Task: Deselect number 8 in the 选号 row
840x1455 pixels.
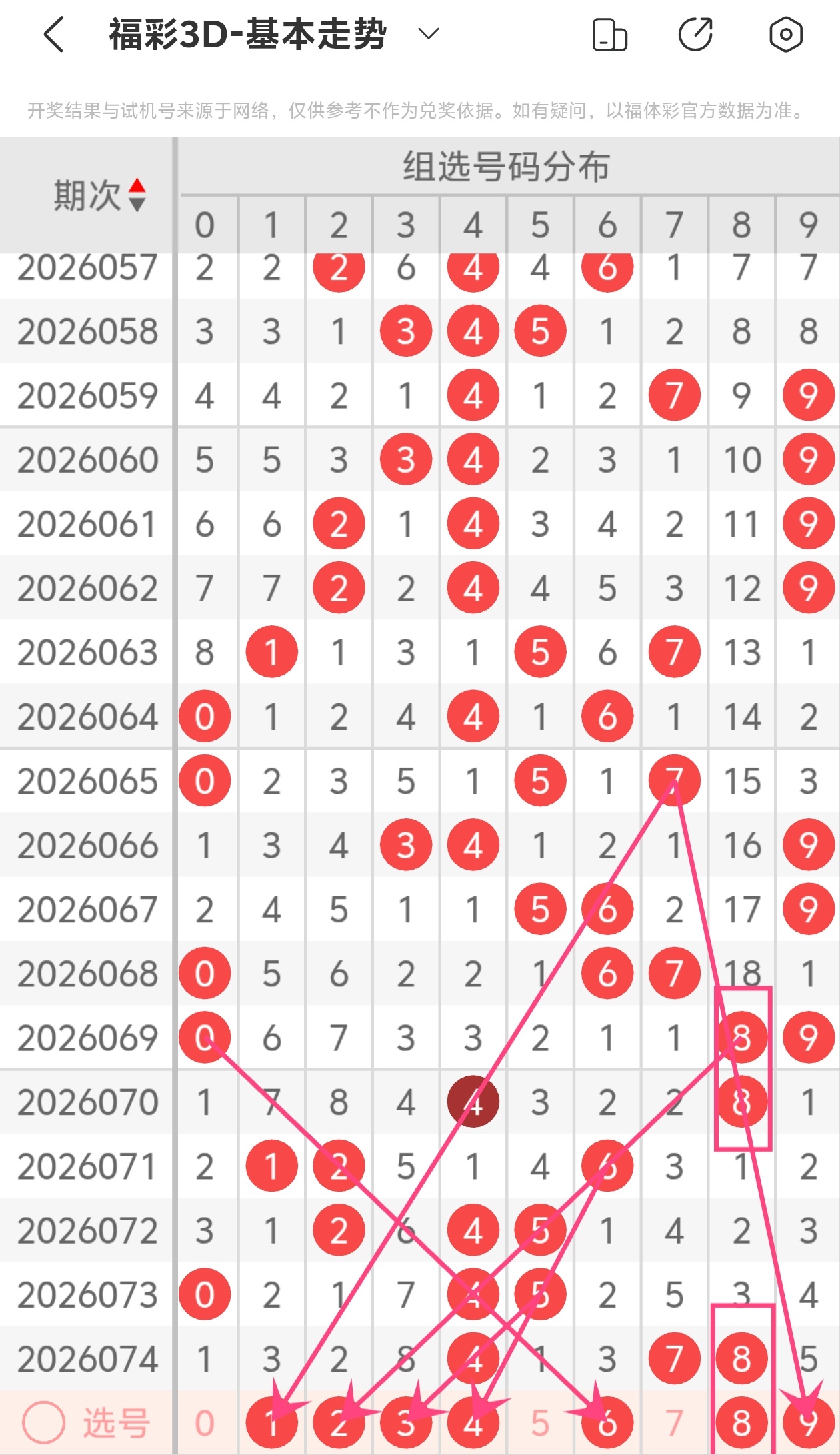Action: (x=741, y=1423)
